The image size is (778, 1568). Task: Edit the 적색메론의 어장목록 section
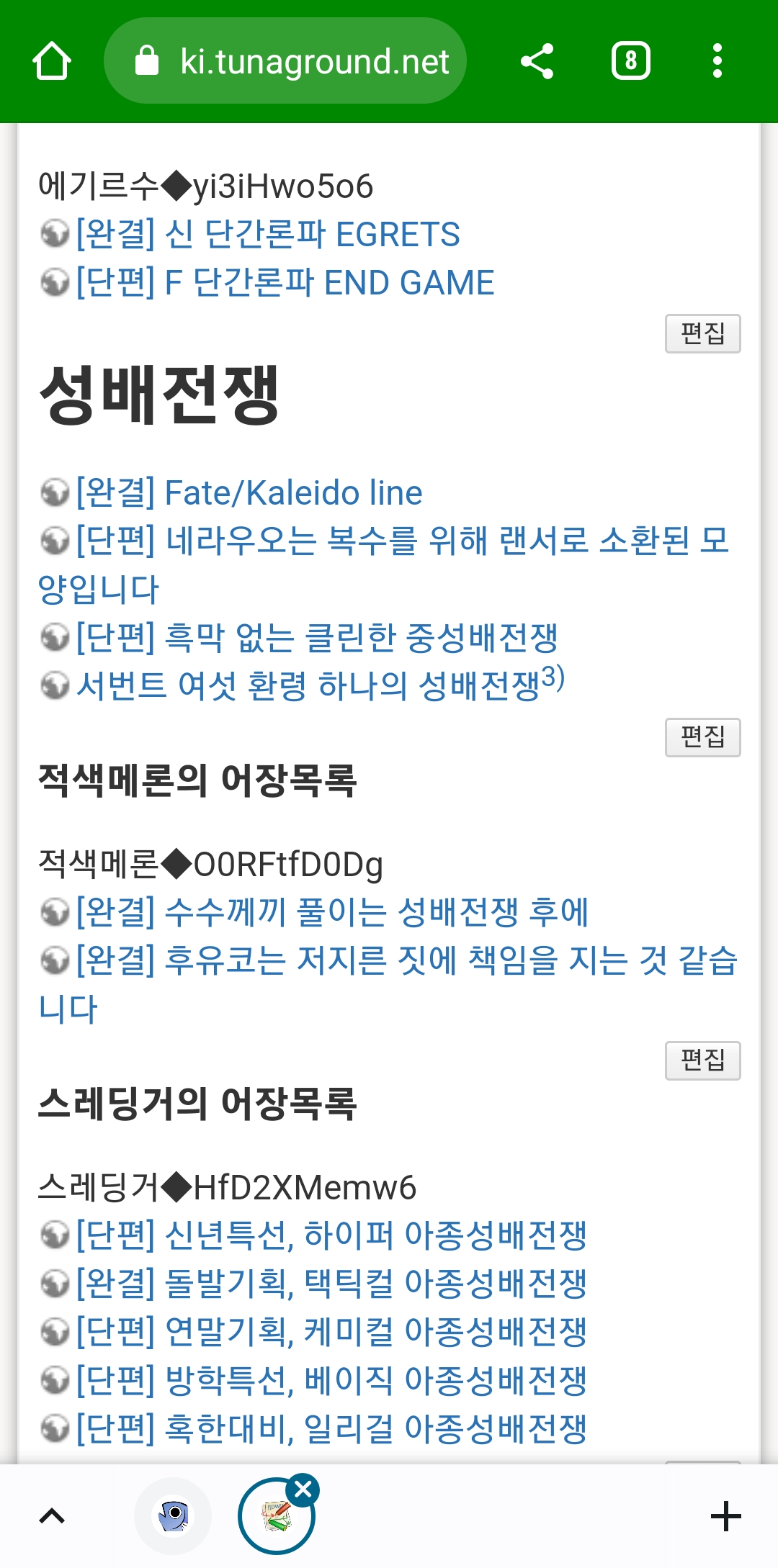(702, 737)
